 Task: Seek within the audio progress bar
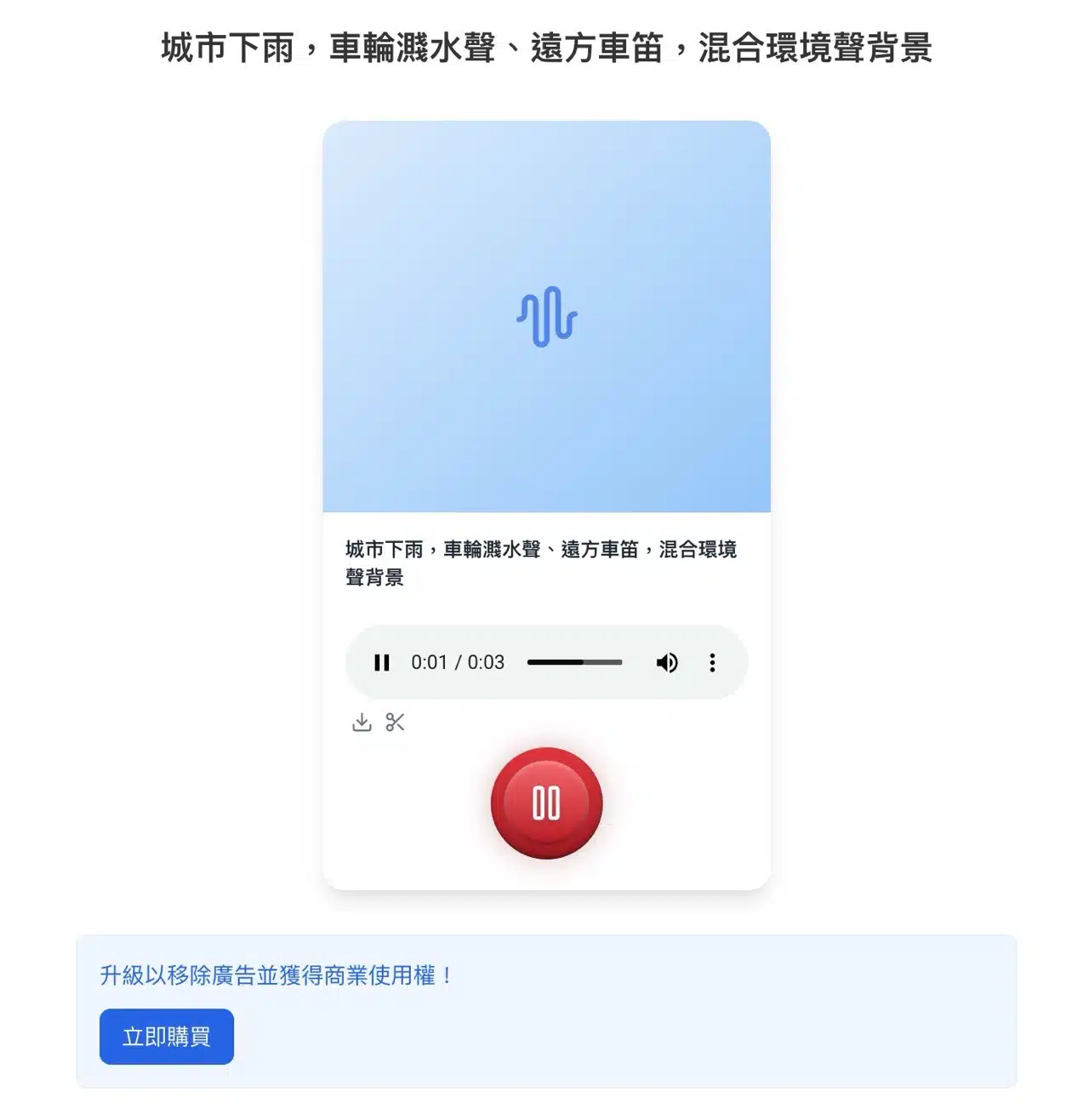coord(574,662)
